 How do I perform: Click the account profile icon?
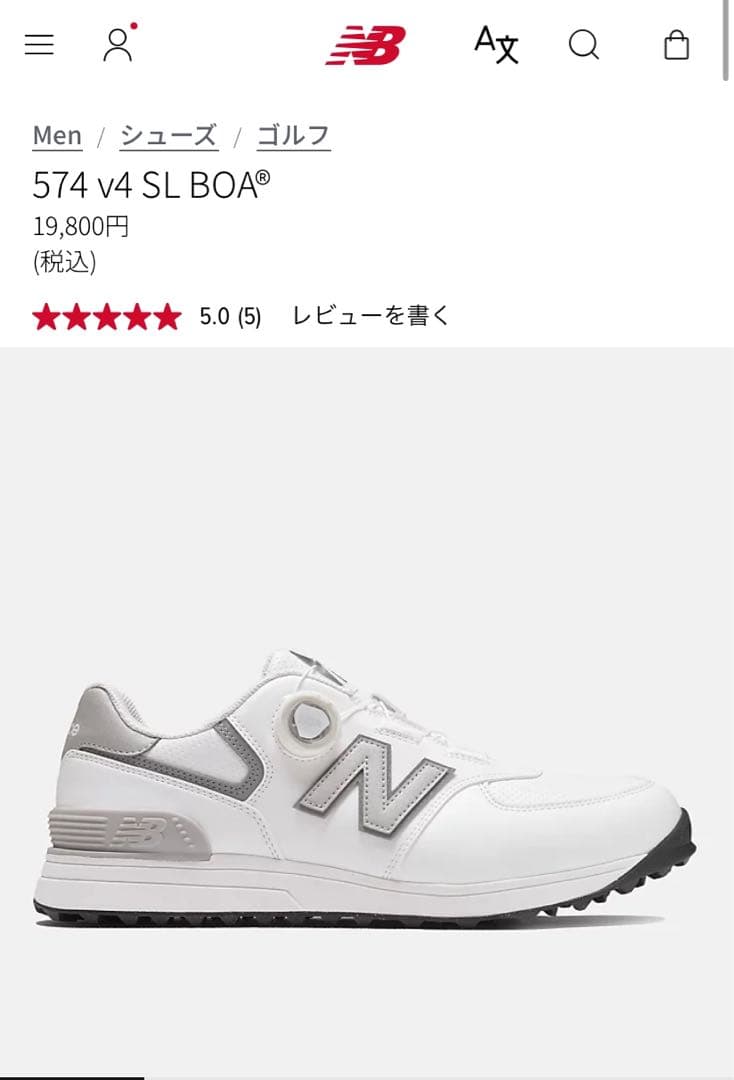(119, 46)
